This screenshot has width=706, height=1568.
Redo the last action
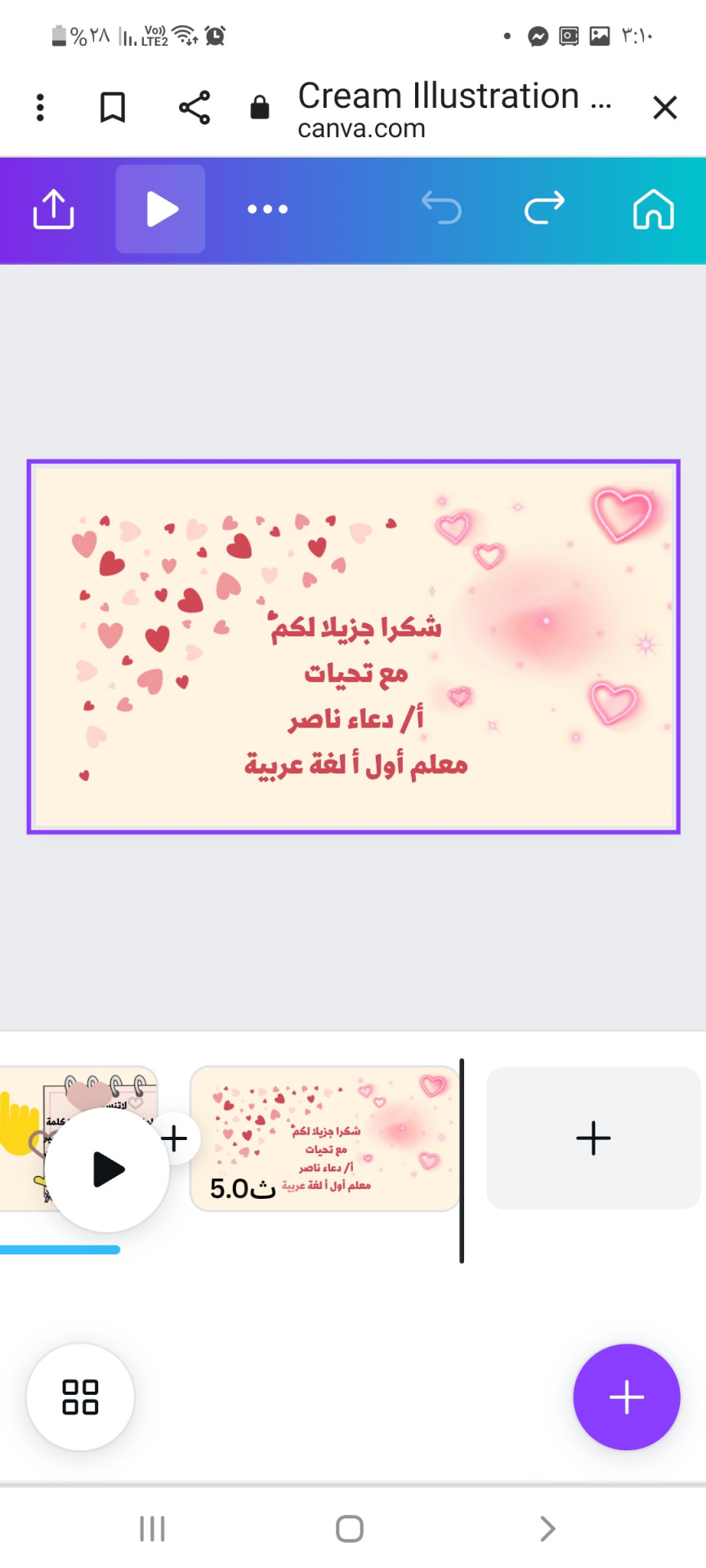[x=545, y=208]
